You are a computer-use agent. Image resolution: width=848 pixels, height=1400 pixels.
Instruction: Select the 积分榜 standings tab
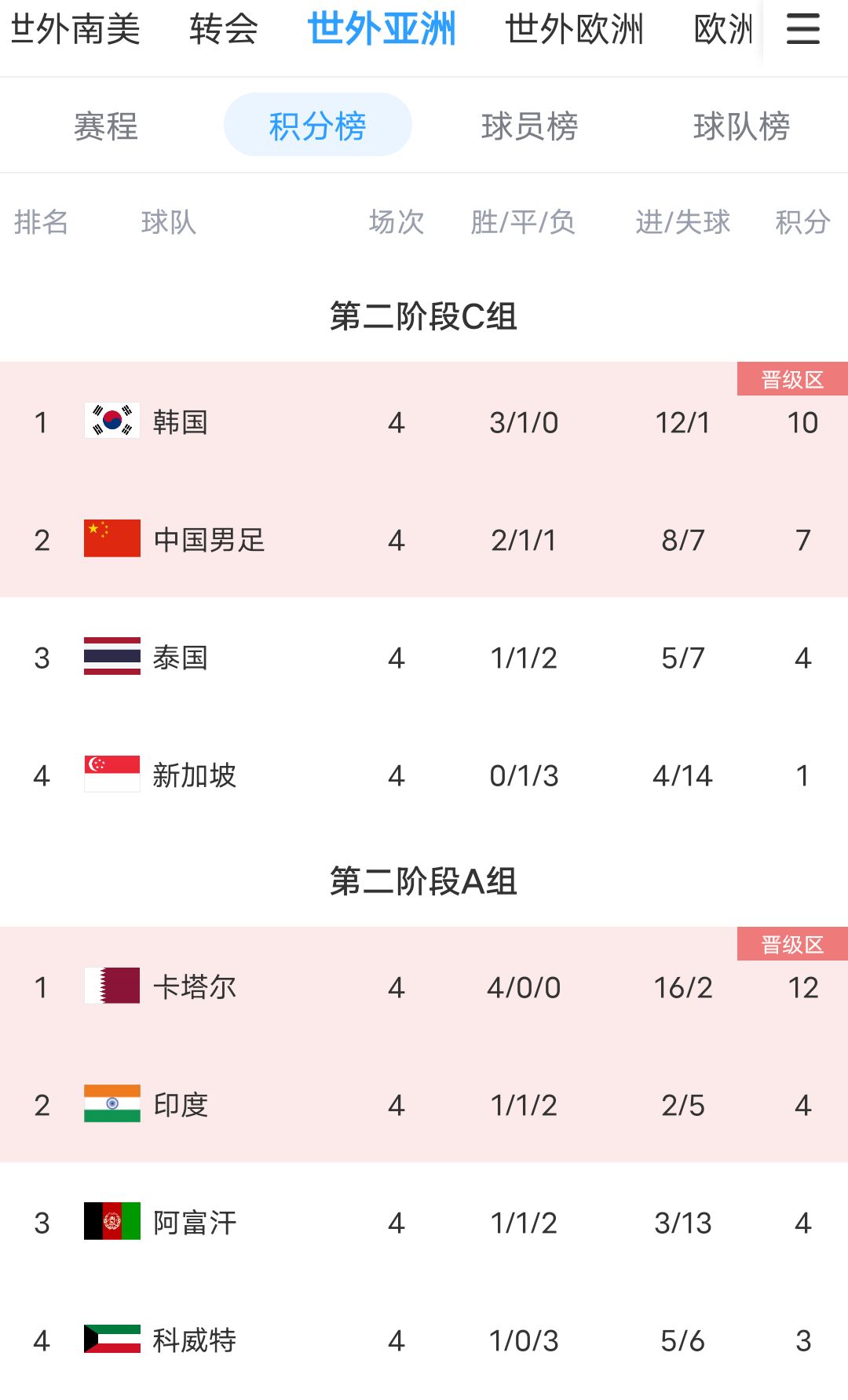coord(317,126)
